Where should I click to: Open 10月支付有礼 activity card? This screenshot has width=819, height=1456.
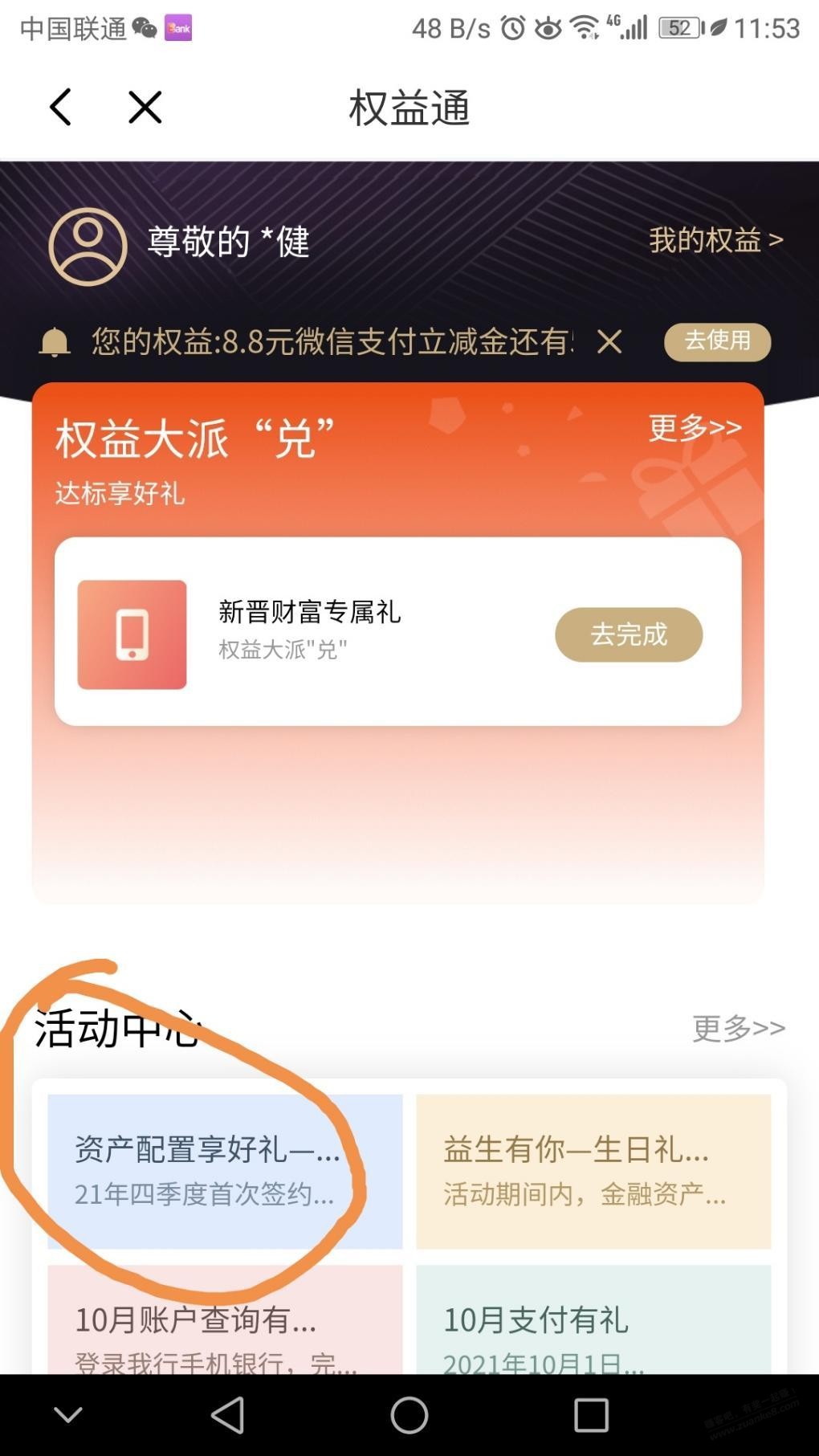pyautogui.click(x=593, y=1321)
